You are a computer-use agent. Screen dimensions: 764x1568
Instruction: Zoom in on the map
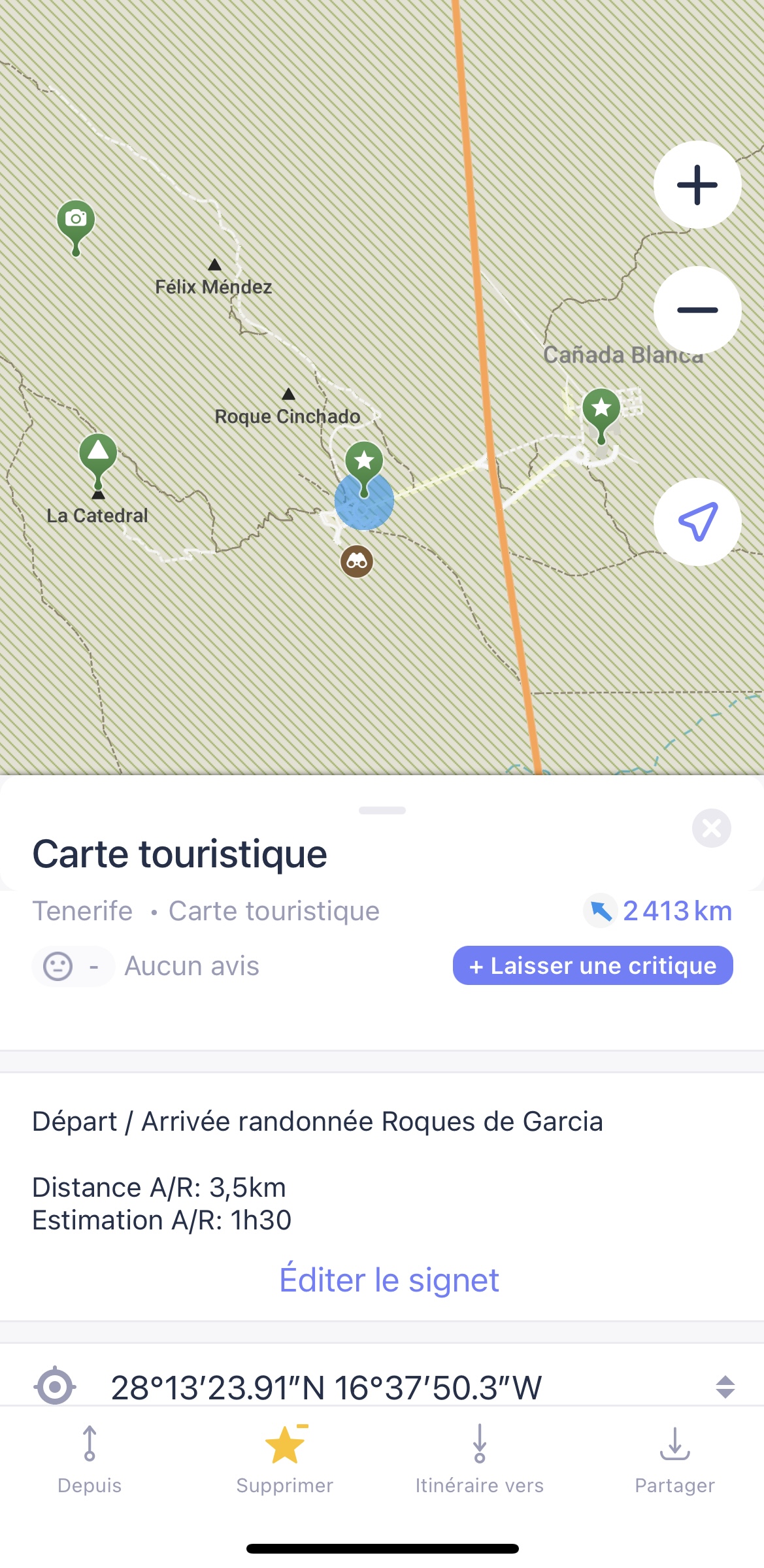(x=697, y=185)
